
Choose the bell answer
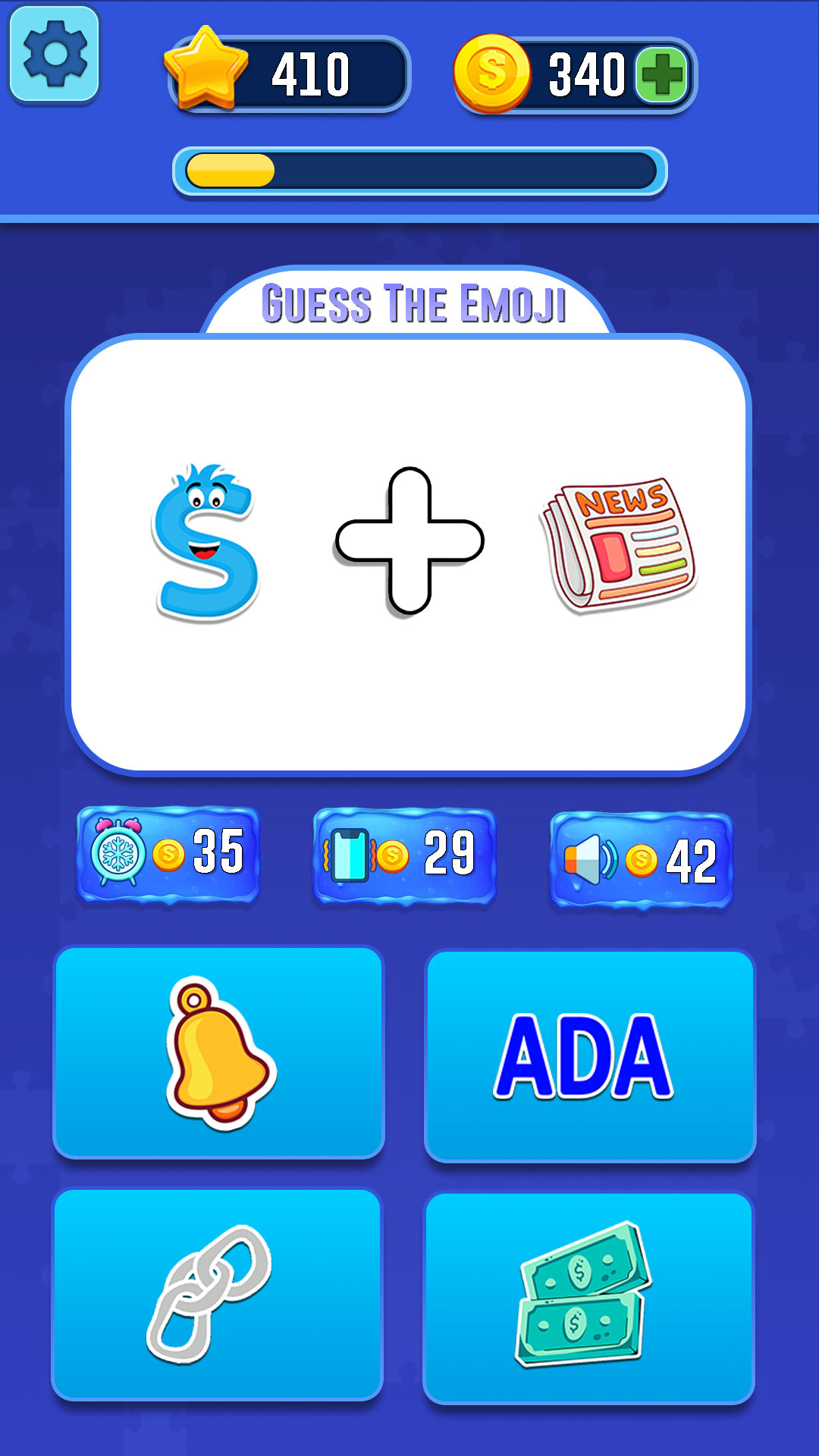click(219, 1053)
